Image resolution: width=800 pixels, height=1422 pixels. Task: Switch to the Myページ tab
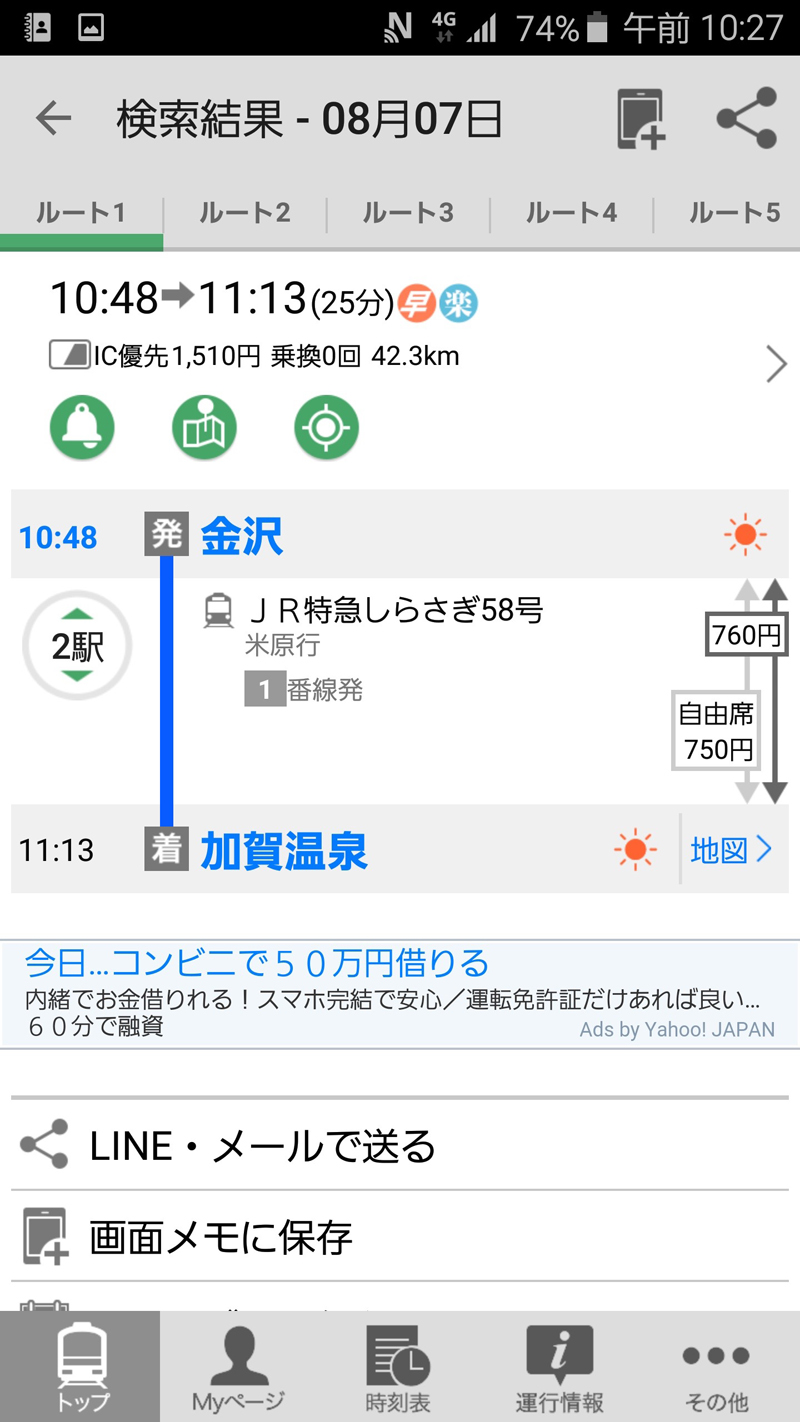tap(238, 1368)
